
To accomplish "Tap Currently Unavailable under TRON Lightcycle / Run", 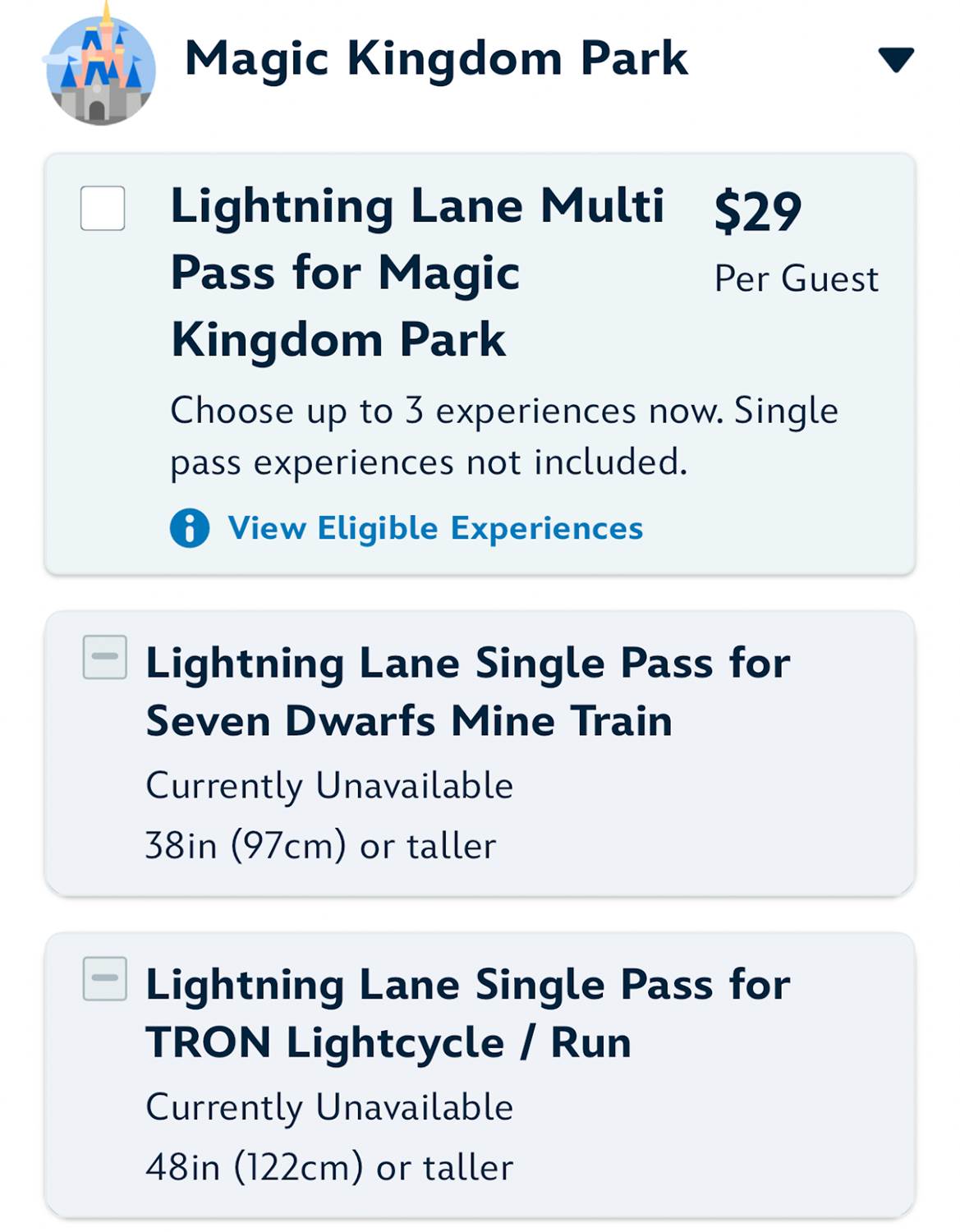I will [328, 1106].
